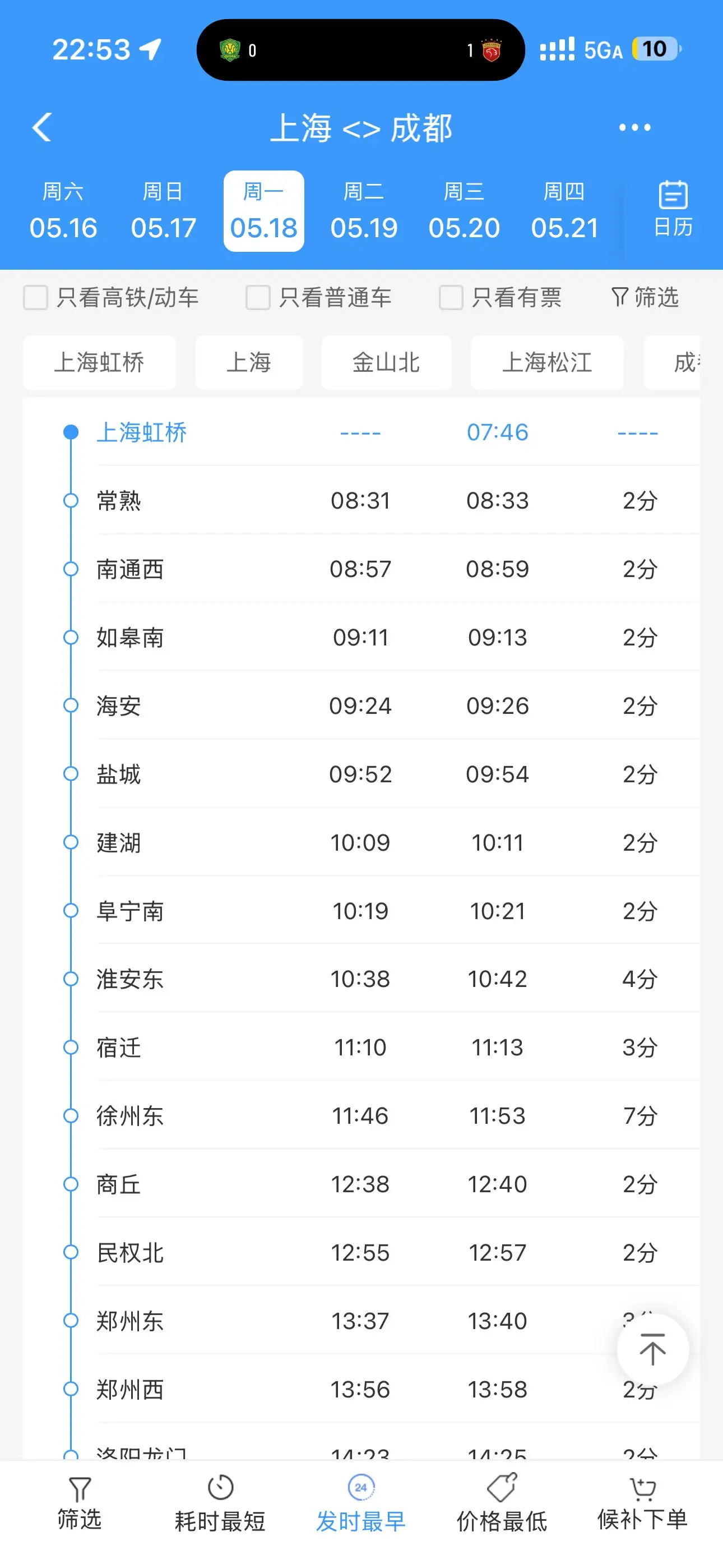The height and width of the screenshot is (1568, 723).
Task: Select the 上海松江 station chip
Action: [547, 363]
